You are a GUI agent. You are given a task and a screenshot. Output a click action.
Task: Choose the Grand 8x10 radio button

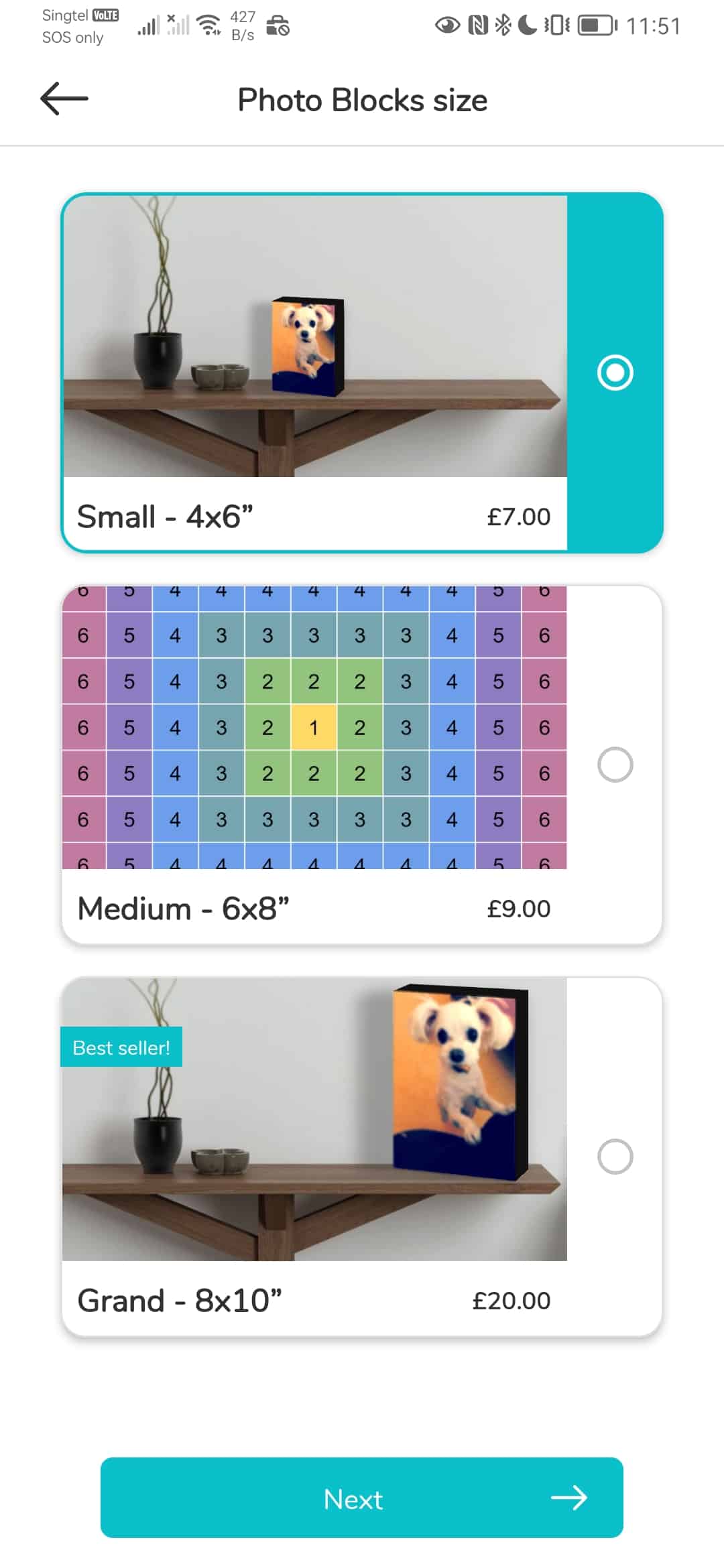click(x=615, y=1157)
